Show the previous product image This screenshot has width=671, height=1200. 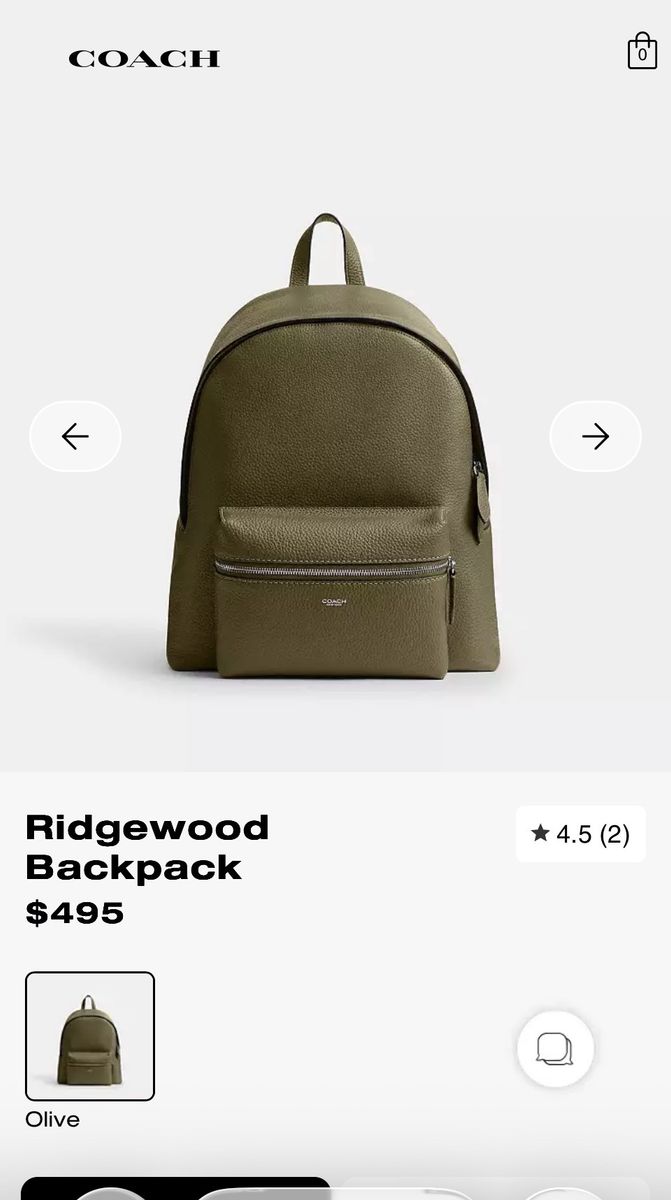point(75,436)
